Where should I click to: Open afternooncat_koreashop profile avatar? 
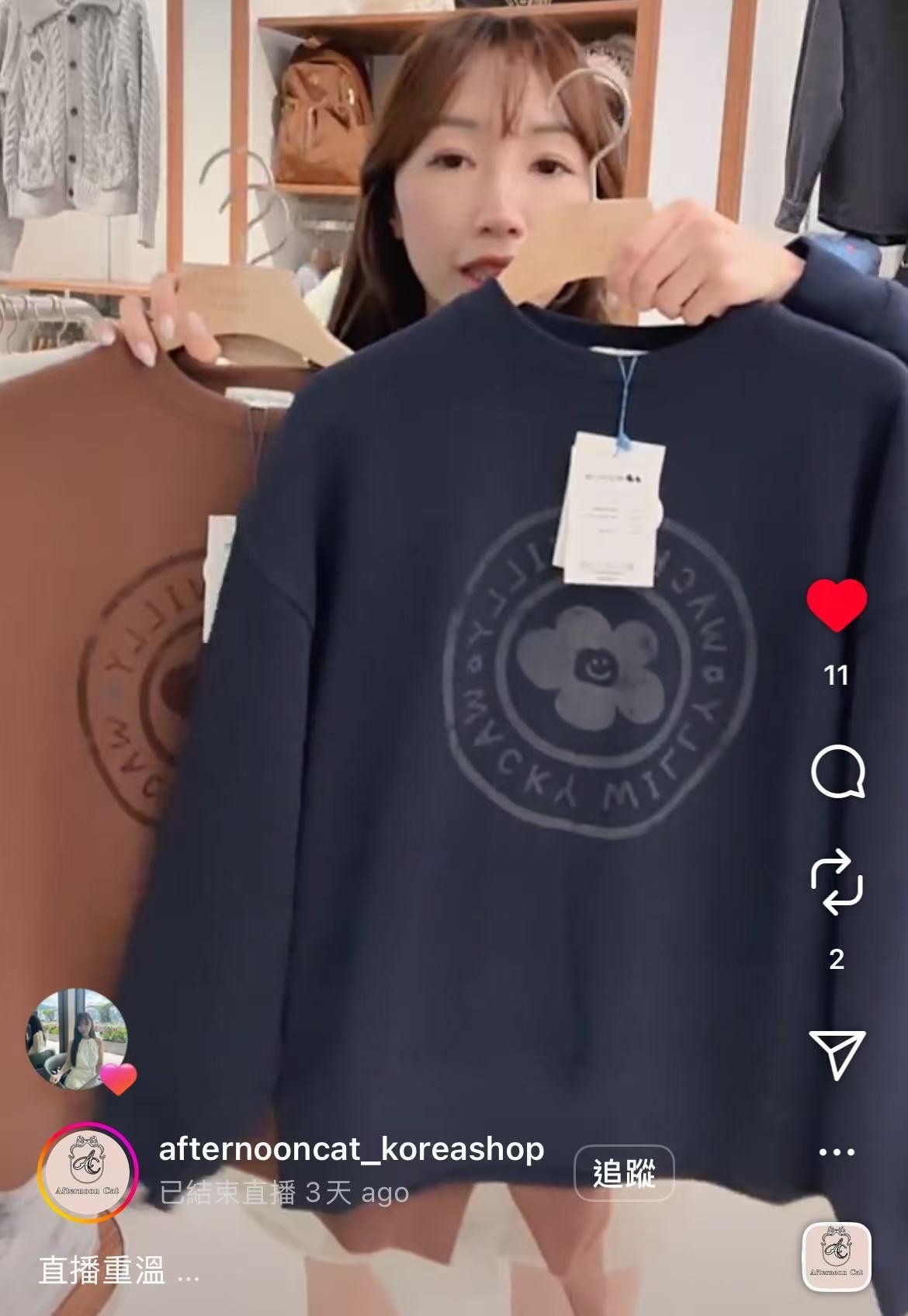(88, 1172)
